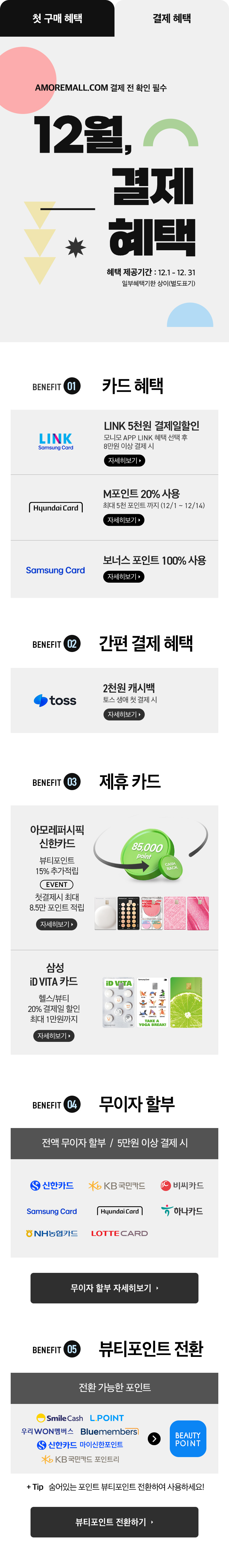Open 자세히보기 for LINK 5천원 결제일할인

(x=124, y=460)
